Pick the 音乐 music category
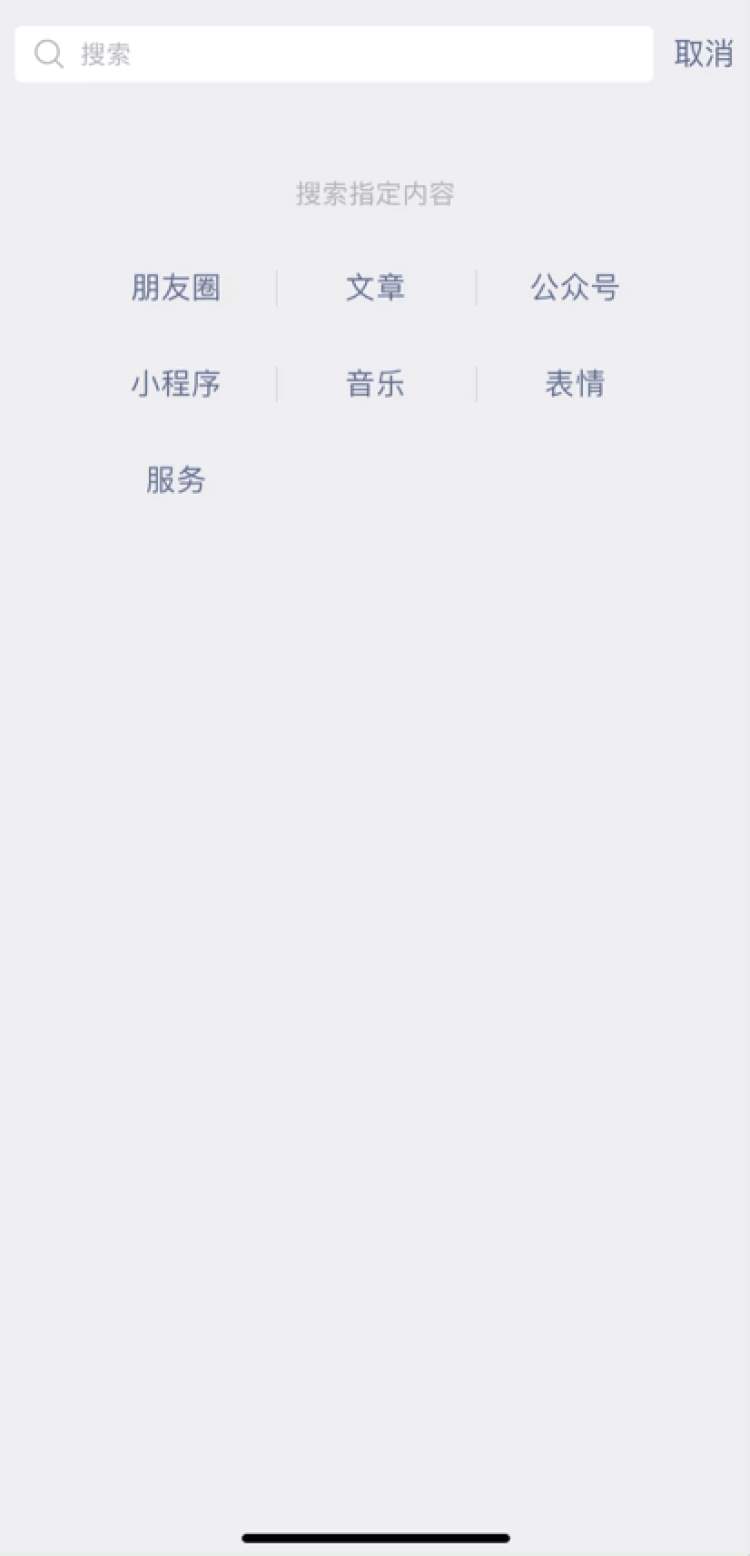The image size is (750, 1556). pyautogui.click(x=375, y=384)
